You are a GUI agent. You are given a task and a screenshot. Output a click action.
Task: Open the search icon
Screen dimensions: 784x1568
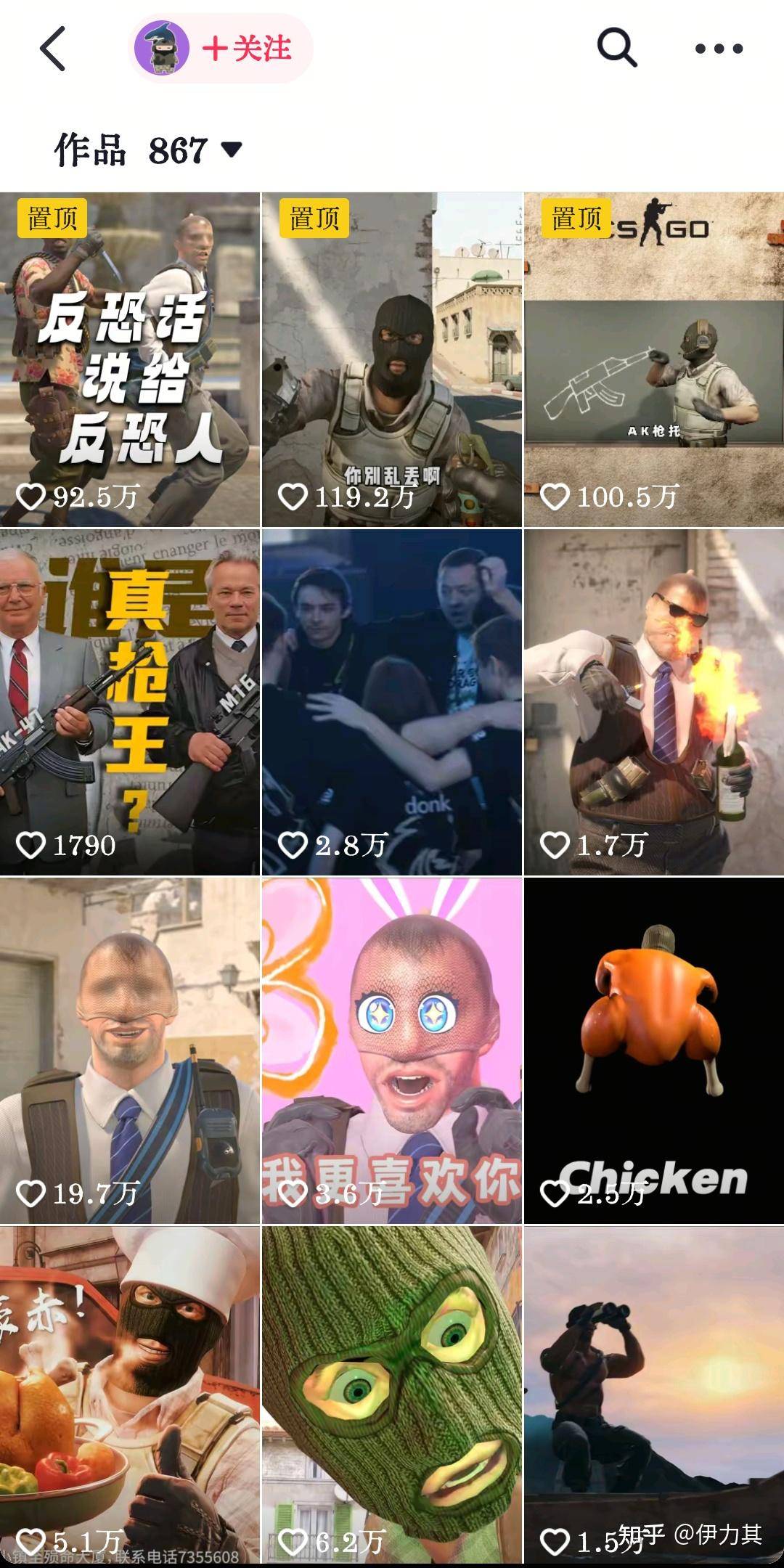tap(617, 49)
